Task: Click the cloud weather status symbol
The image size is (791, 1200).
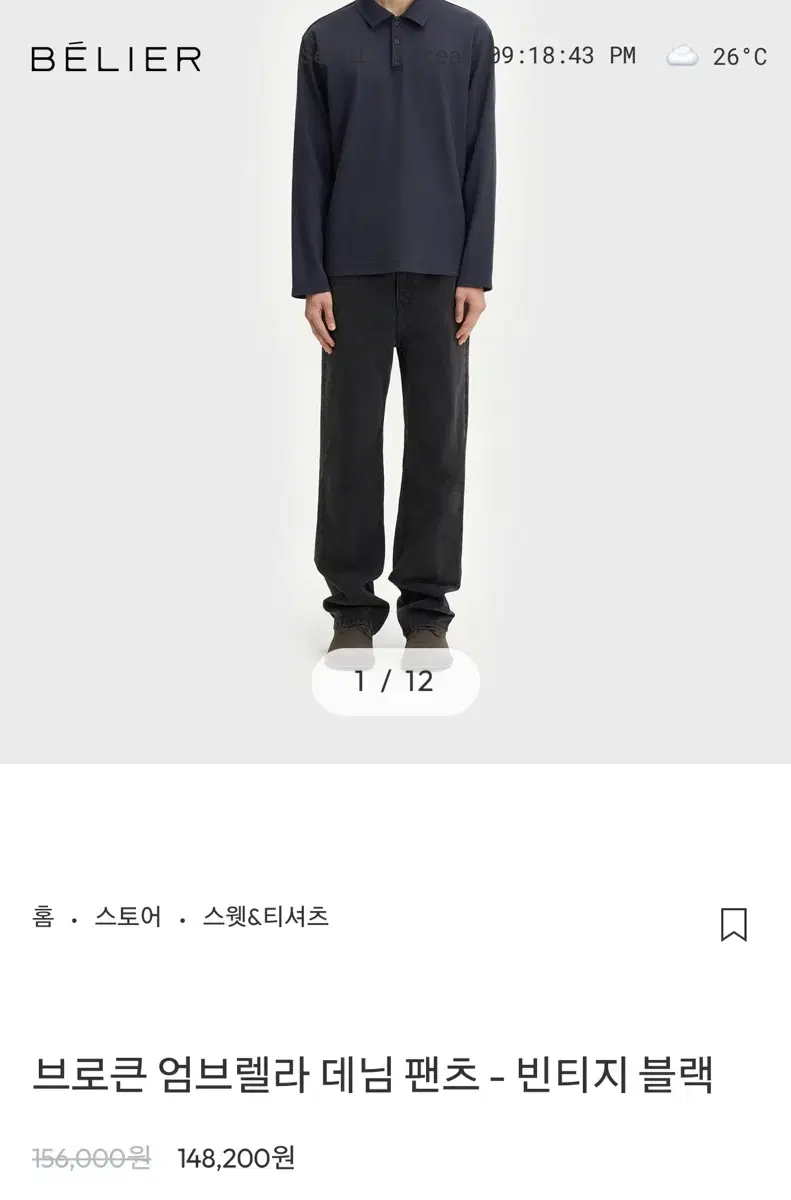Action: (x=684, y=57)
